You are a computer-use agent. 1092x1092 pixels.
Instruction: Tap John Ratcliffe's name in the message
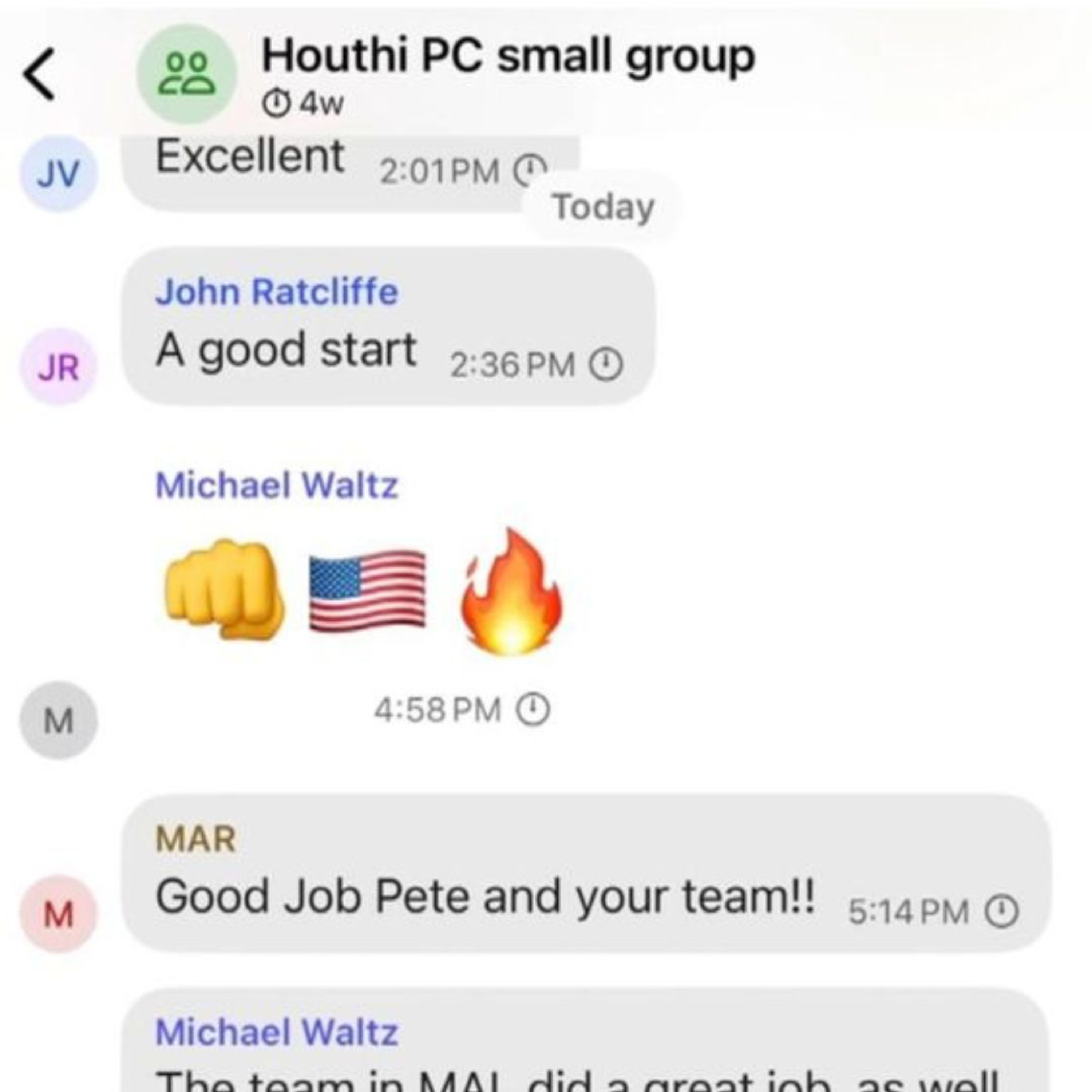[x=277, y=292]
